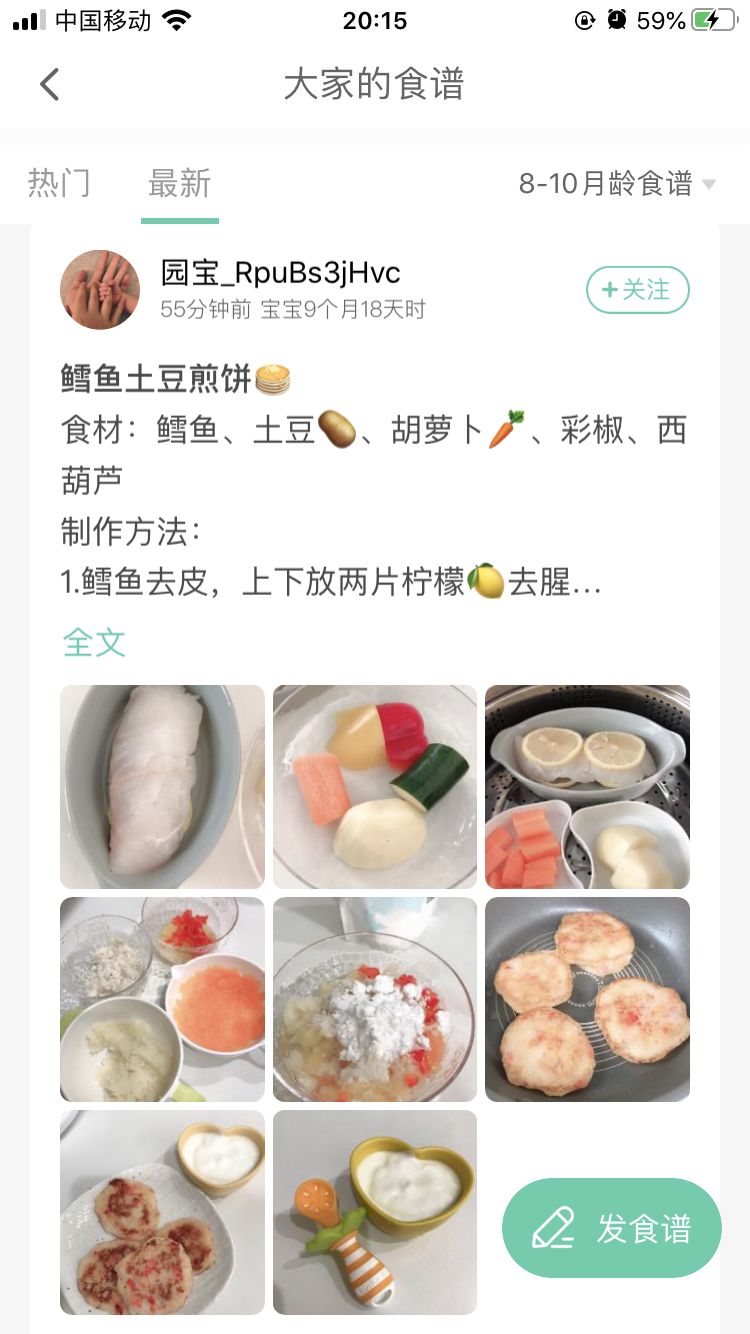750x1334 pixels.
Task: Open the yogurt bowl with teether toy photo
Action: (x=374, y=1211)
